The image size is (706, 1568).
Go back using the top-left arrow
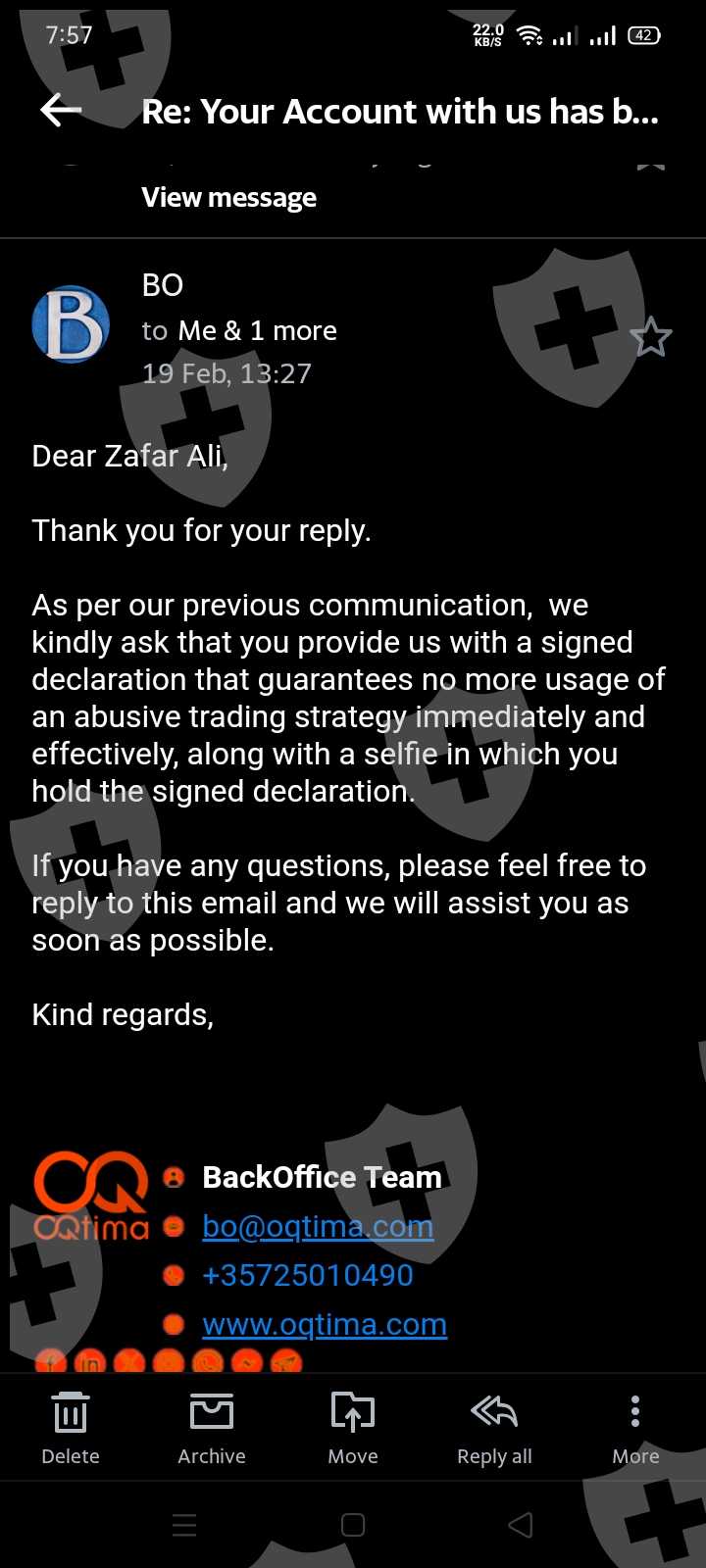tap(61, 111)
